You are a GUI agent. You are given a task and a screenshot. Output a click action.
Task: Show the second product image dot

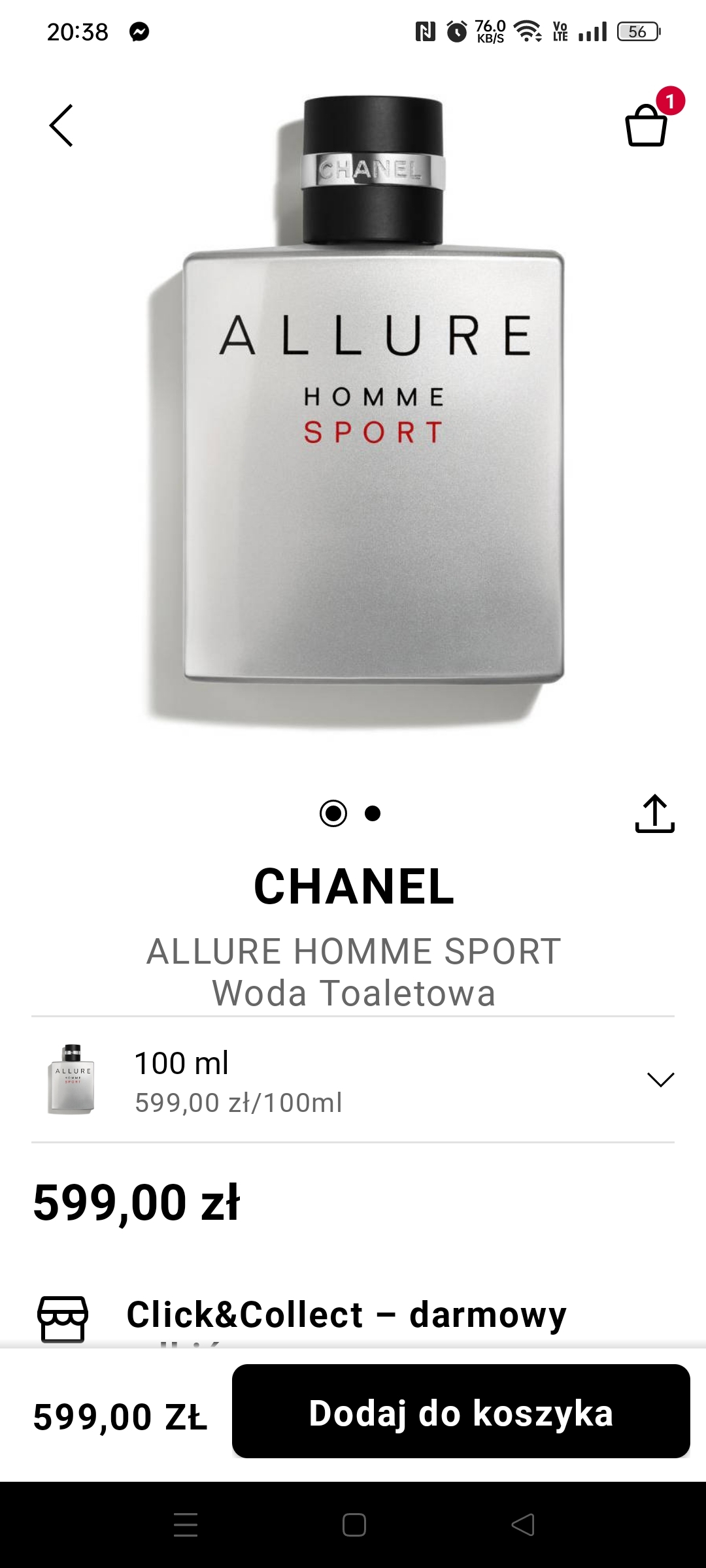click(x=373, y=813)
